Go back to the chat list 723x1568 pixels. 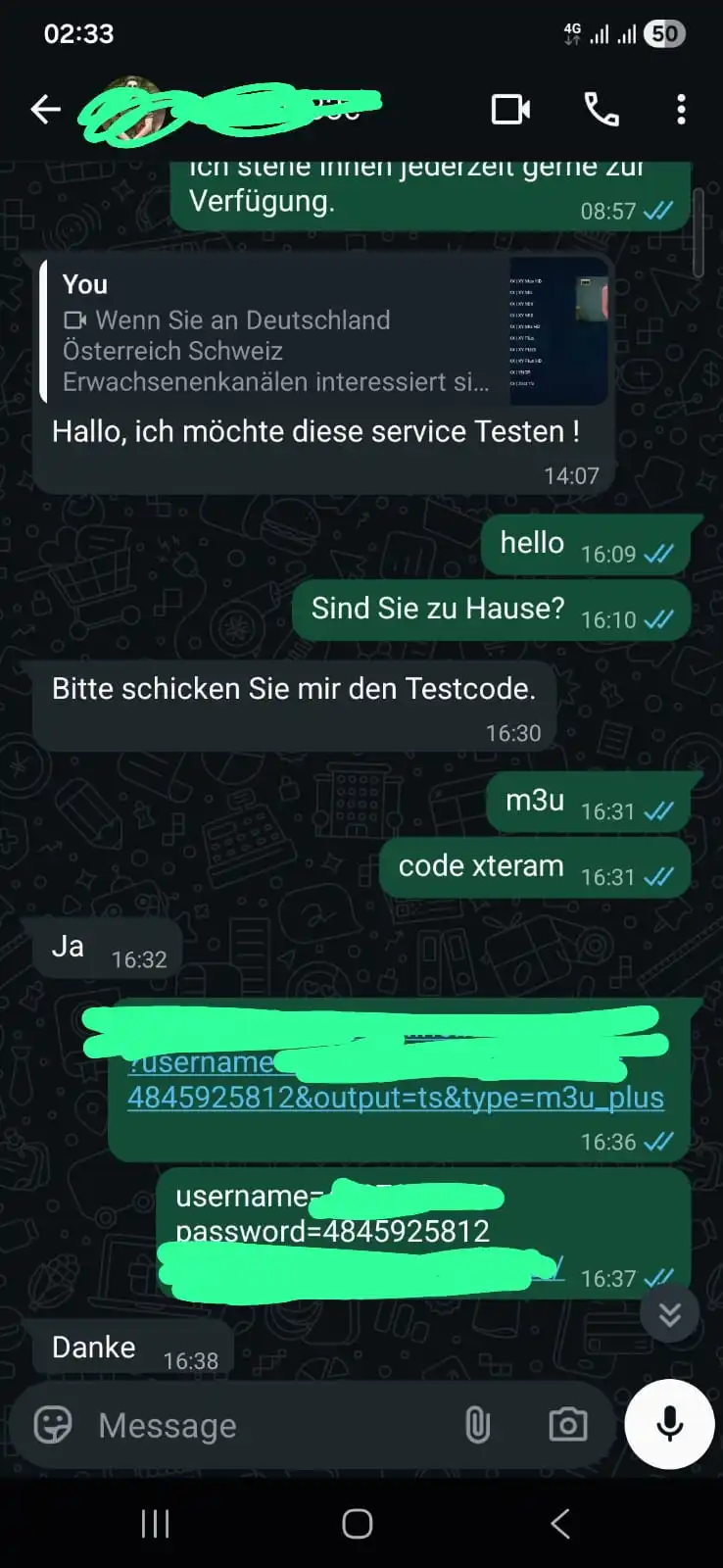(45, 109)
